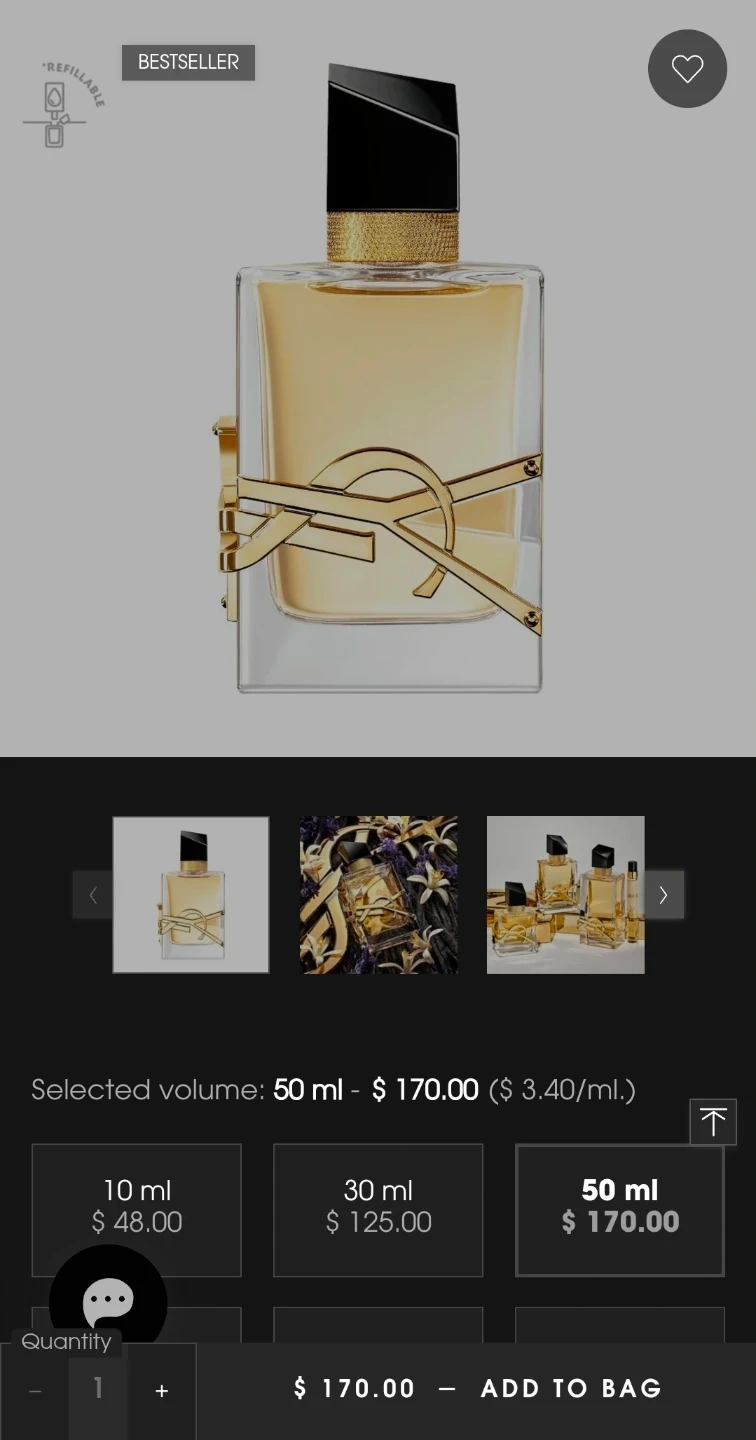This screenshot has height=1440, width=756.
Task: Open the perfume collection thumbnail image
Action: (x=566, y=895)
